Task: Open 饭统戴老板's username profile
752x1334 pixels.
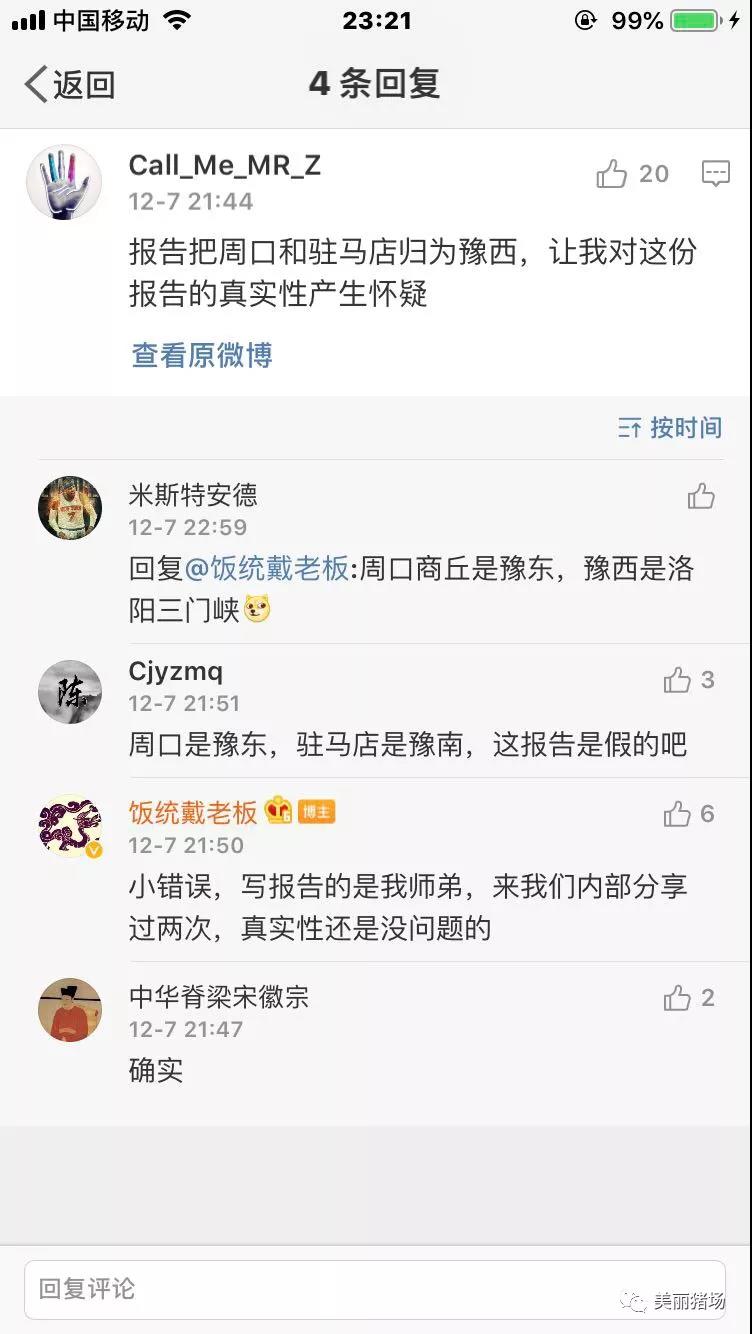Action: point(193,812)
